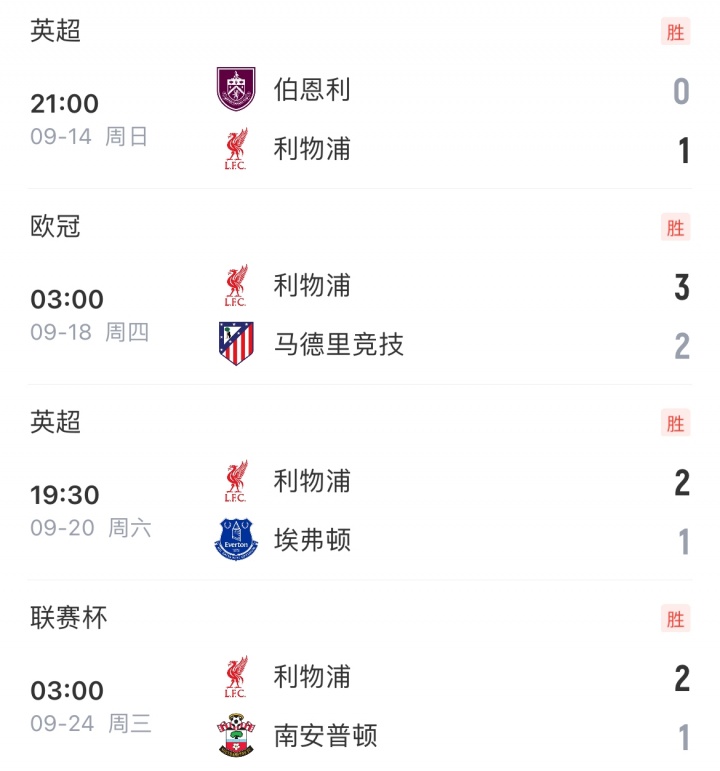The width and height of the screenshot is (720, 771).
Task: Open the 利物浦 vs 南安普顿 联赛杯 match
Action: coord(360,707)
